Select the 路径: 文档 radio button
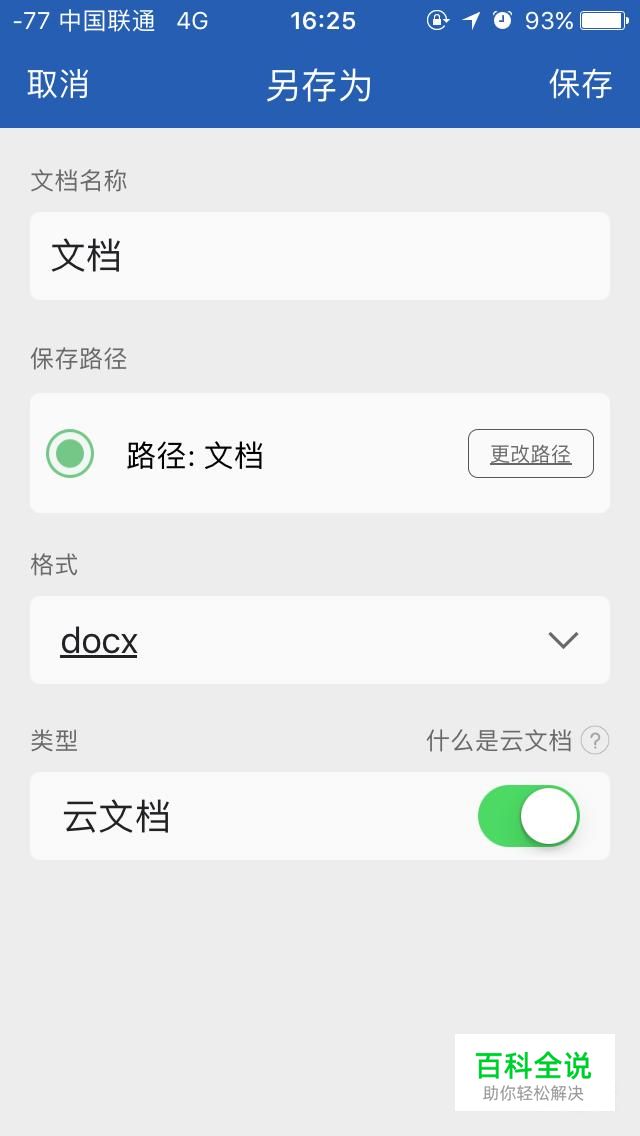The height and width of the screenshot is (1136, 640). 70,454
